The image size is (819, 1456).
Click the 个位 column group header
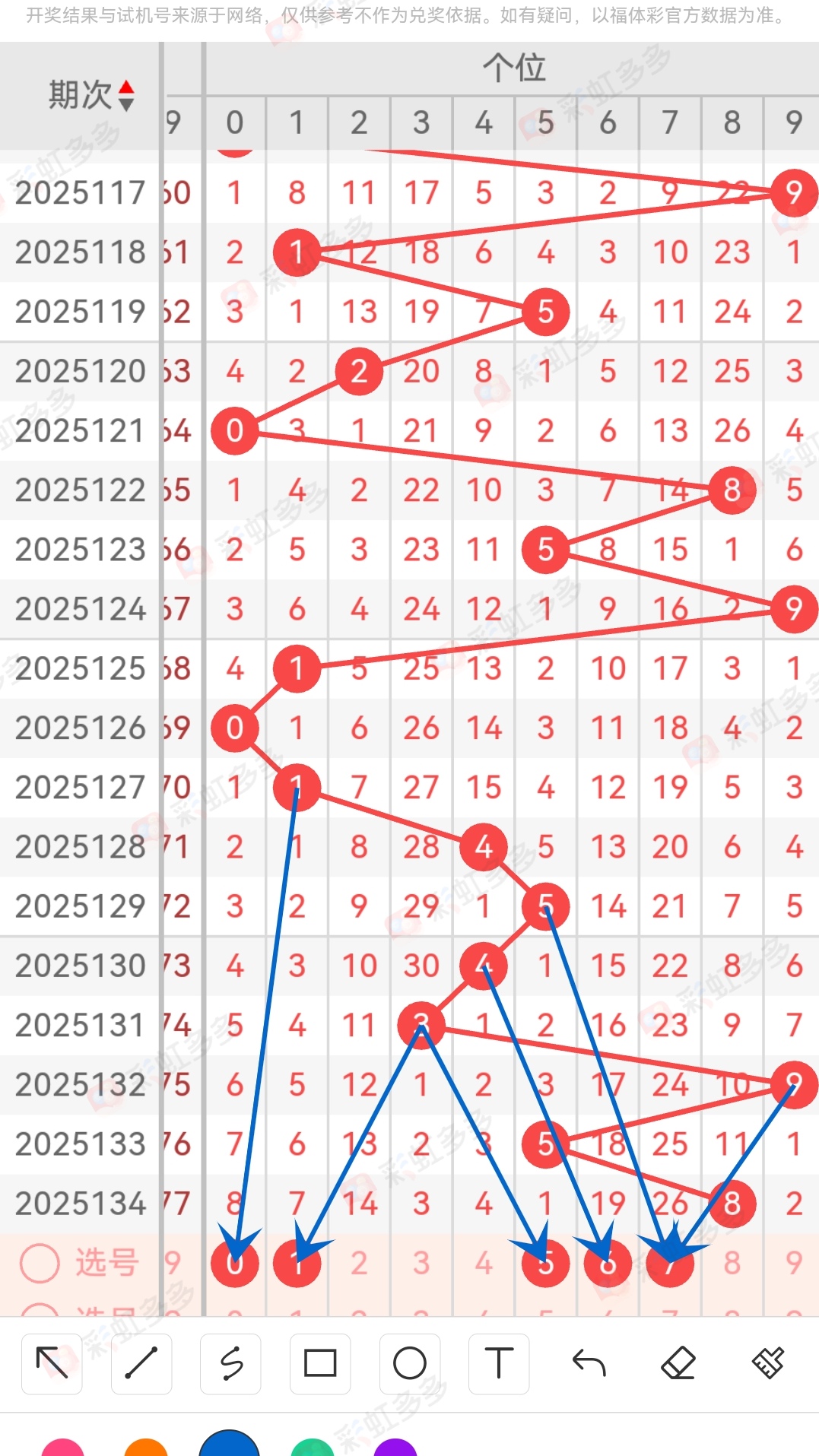(x=513, y=68)
